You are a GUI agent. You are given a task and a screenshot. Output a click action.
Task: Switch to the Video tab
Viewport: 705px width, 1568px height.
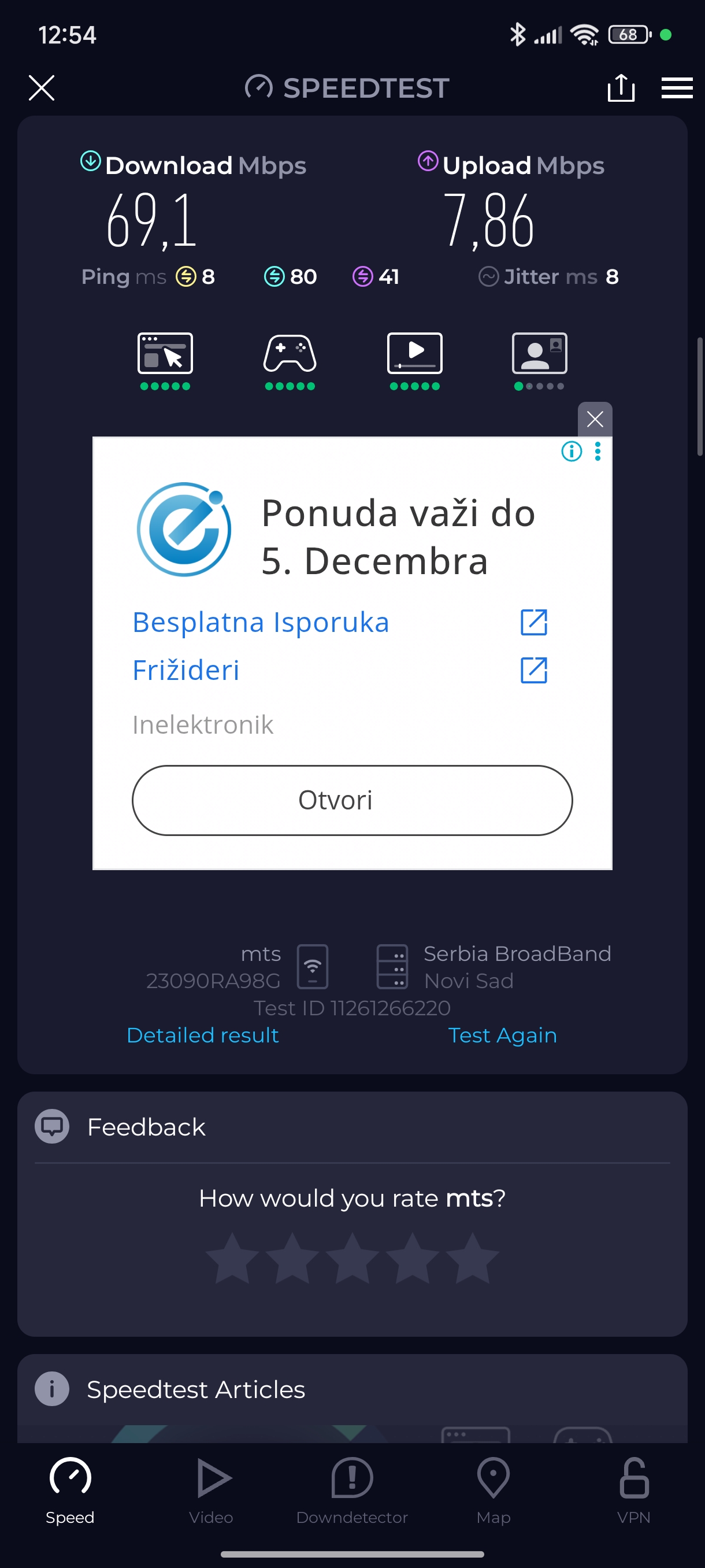[x=211, y=1489]
